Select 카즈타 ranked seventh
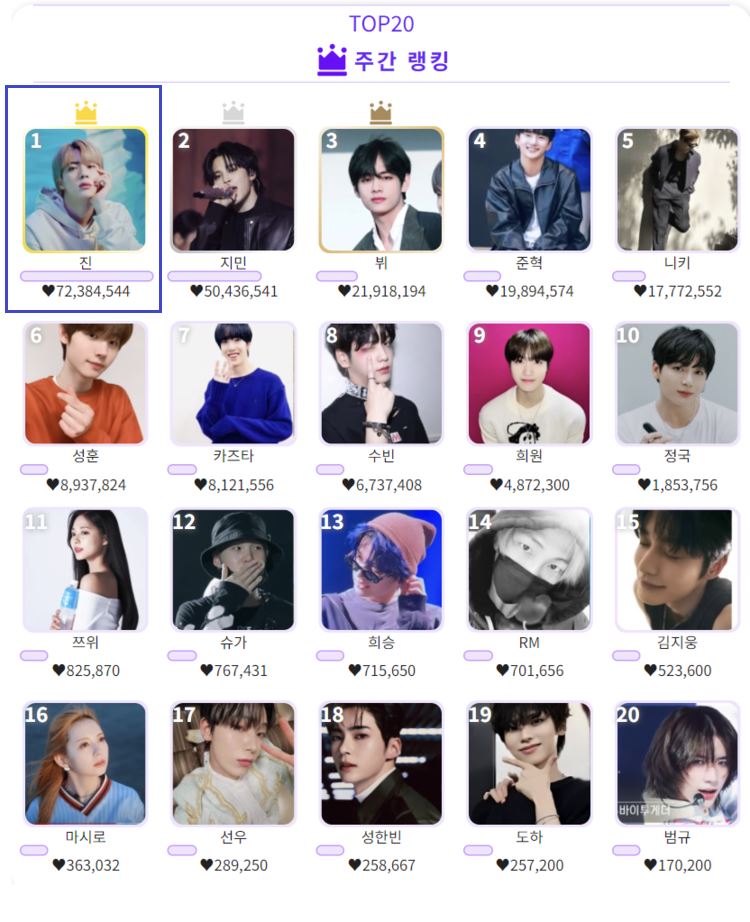This screenshot has width=750, height=922. click(233, 383)
